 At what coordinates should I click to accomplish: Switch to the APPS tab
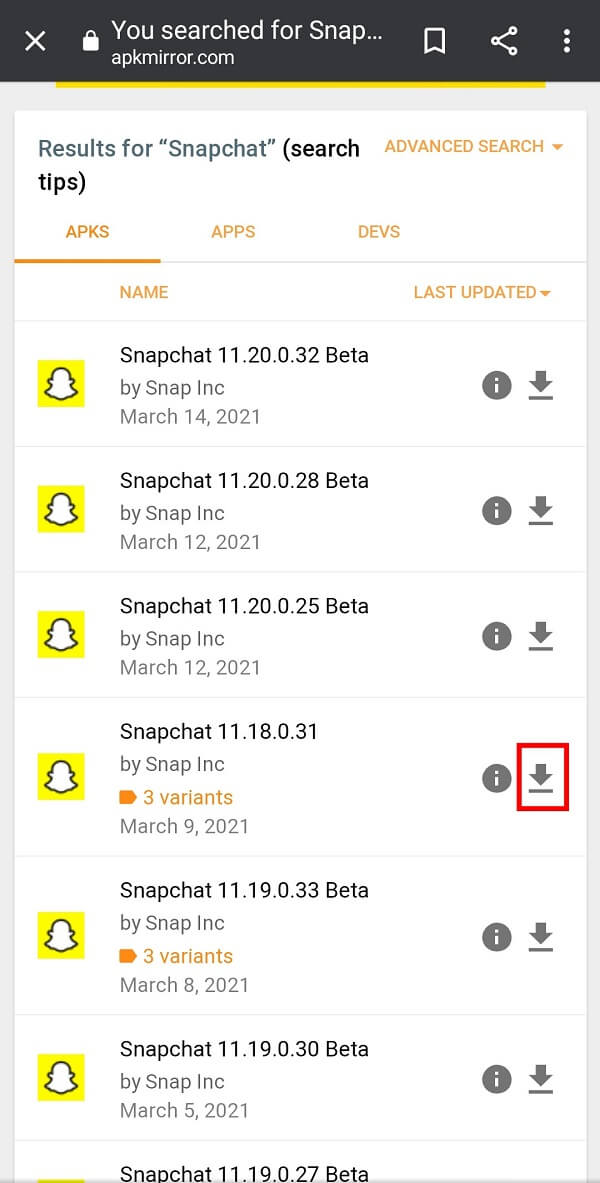point(233,231)
